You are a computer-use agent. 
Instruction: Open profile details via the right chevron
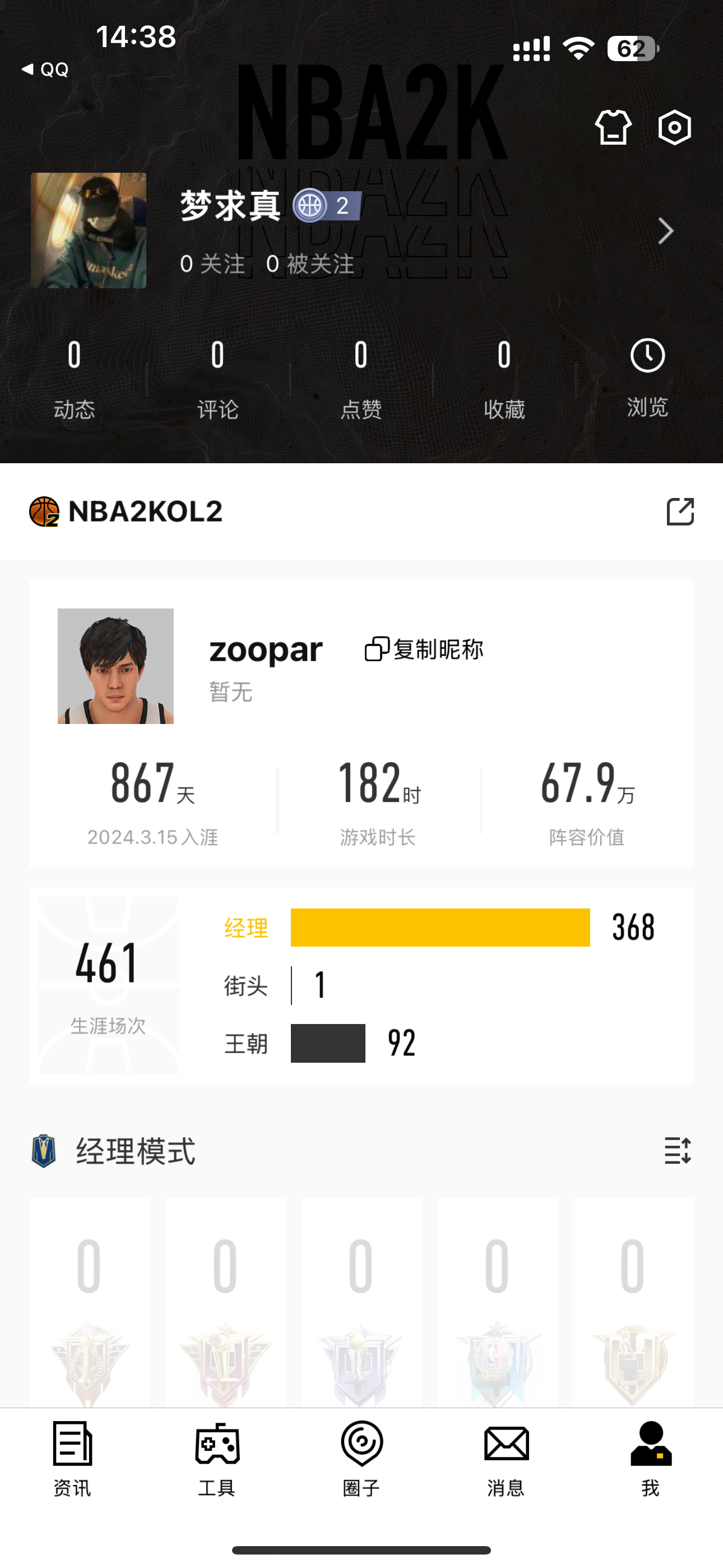click(x=666, y=231)
